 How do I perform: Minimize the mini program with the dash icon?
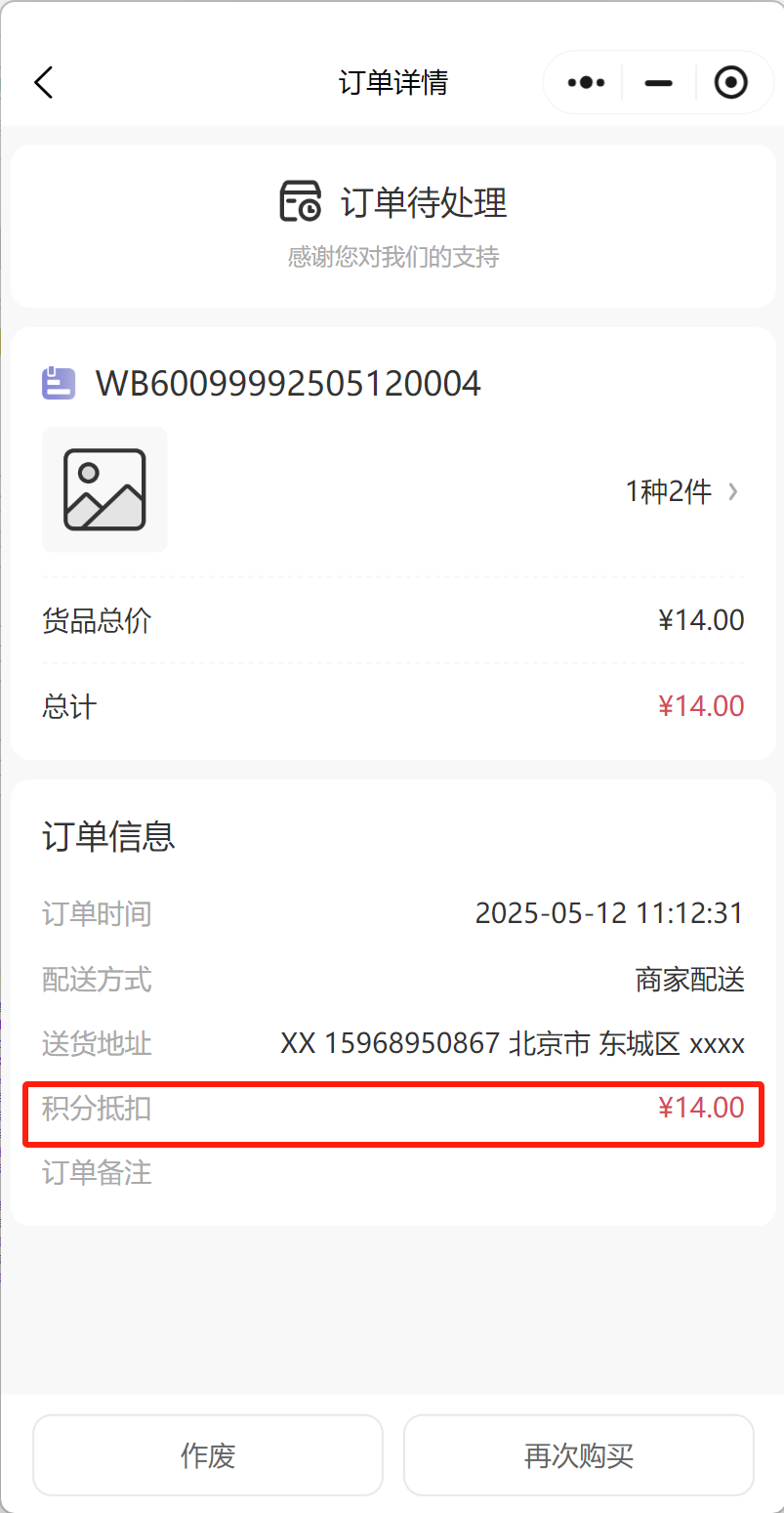point(659,83)
